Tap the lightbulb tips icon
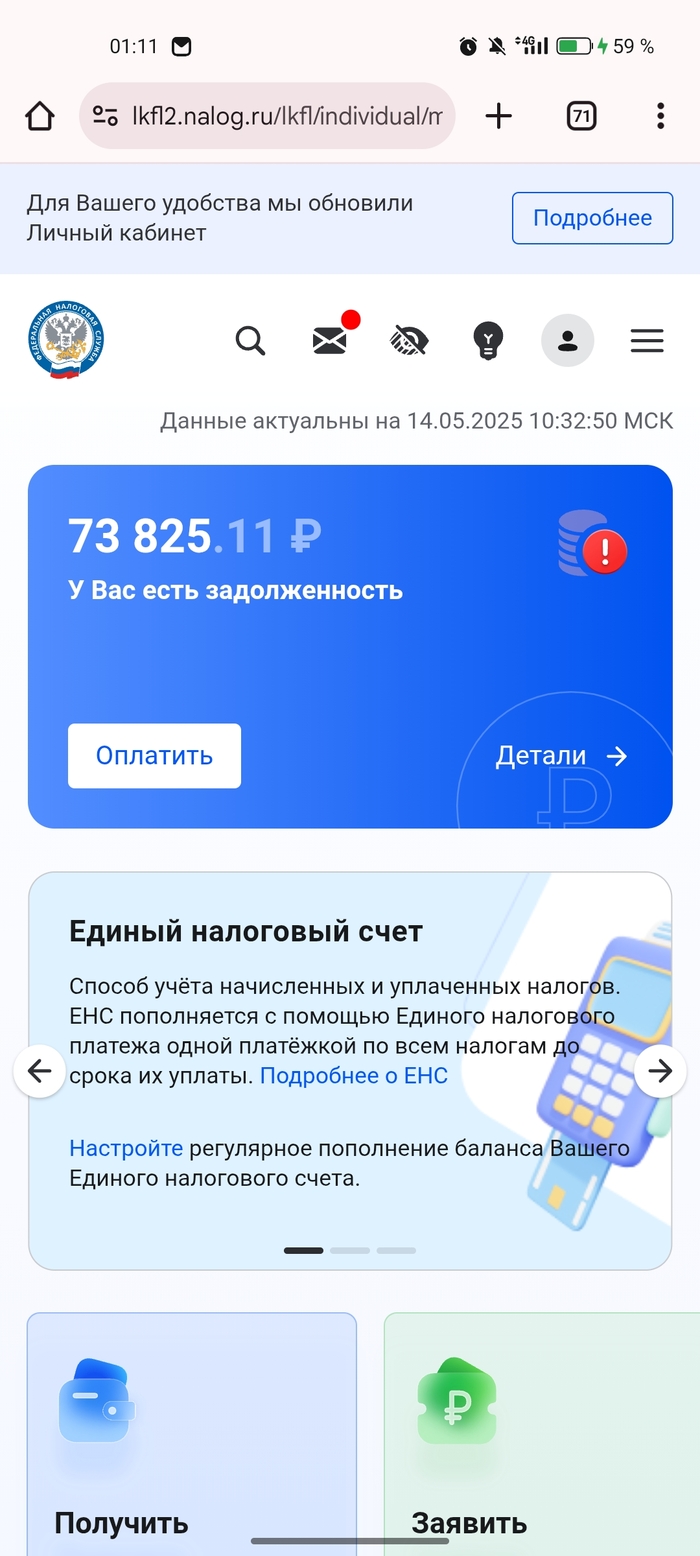700x1556 pixels. click(488, 341)
